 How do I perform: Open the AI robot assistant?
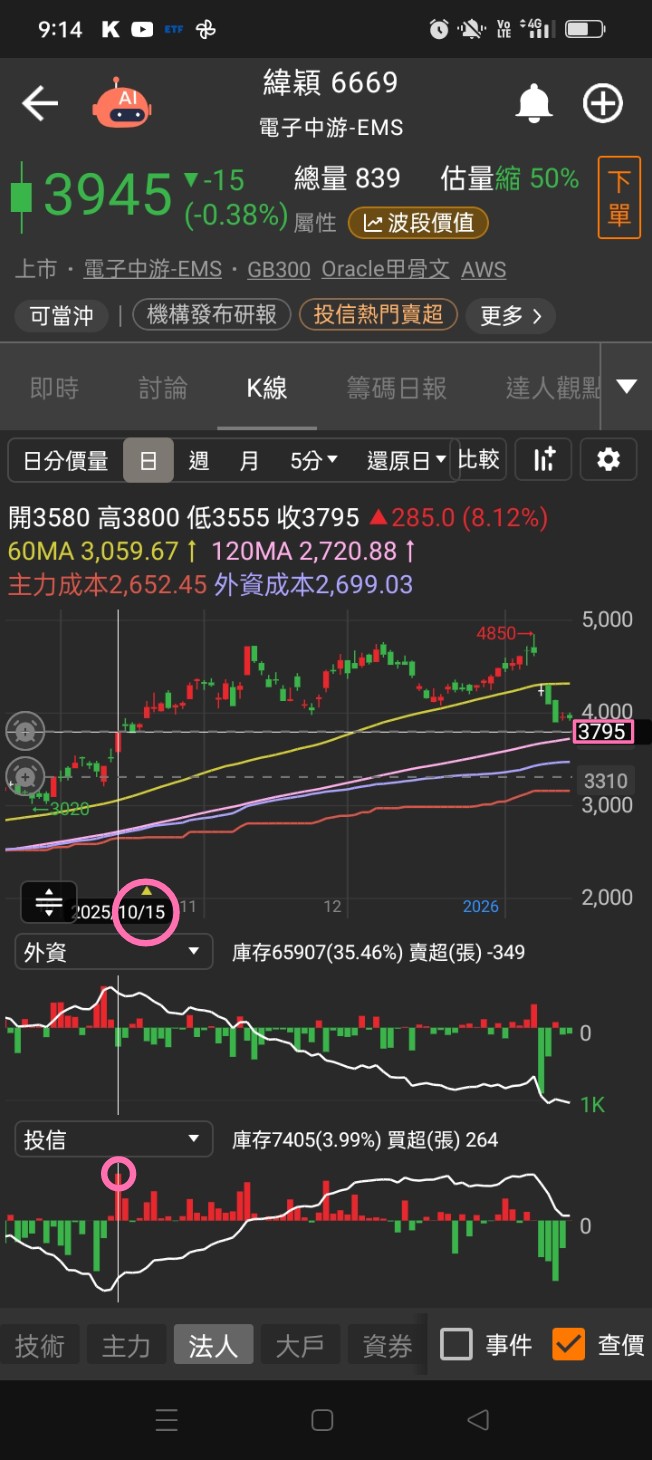click(x=122, y=102)
